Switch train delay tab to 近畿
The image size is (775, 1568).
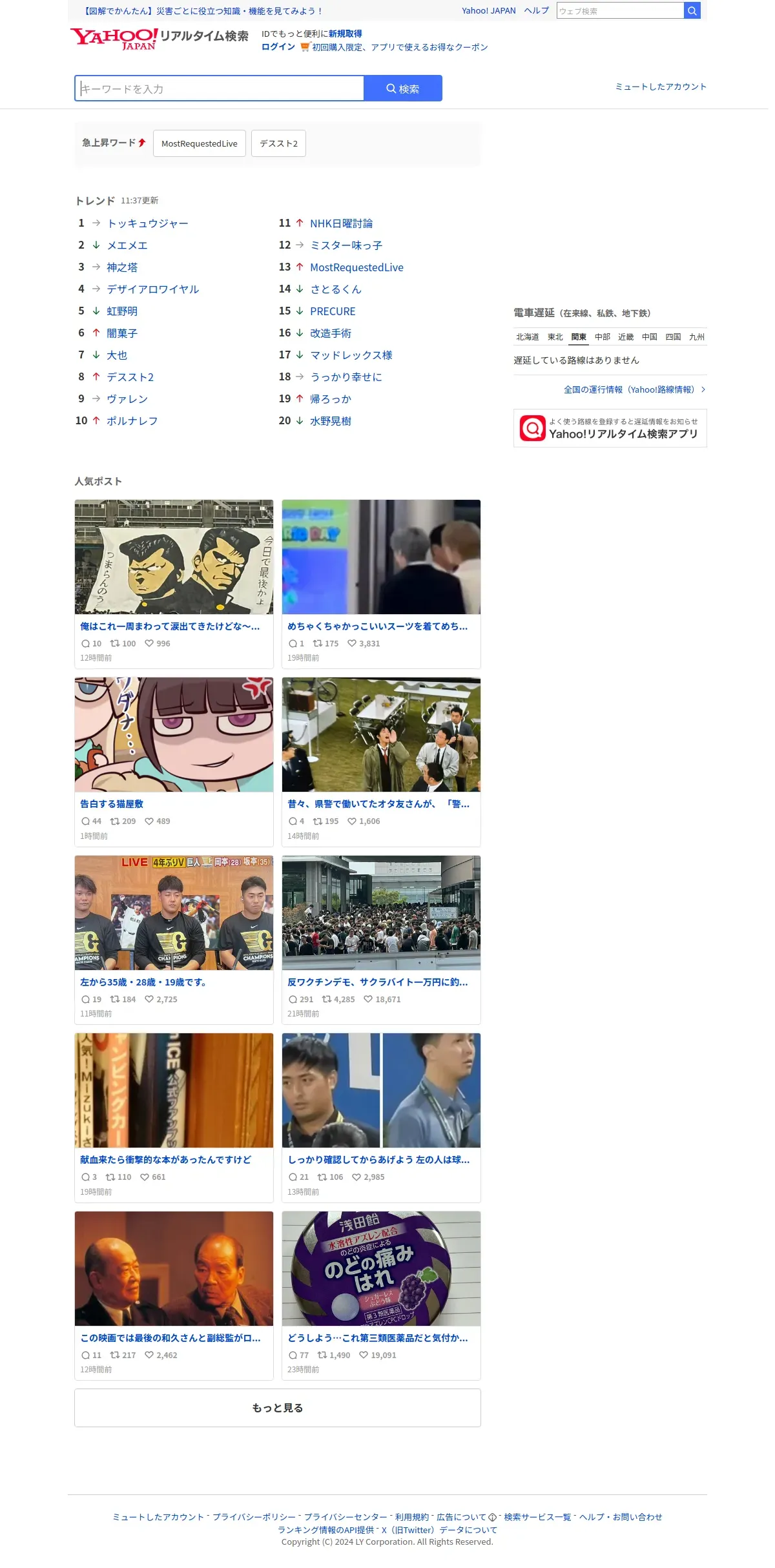click(x=626, y=337)
